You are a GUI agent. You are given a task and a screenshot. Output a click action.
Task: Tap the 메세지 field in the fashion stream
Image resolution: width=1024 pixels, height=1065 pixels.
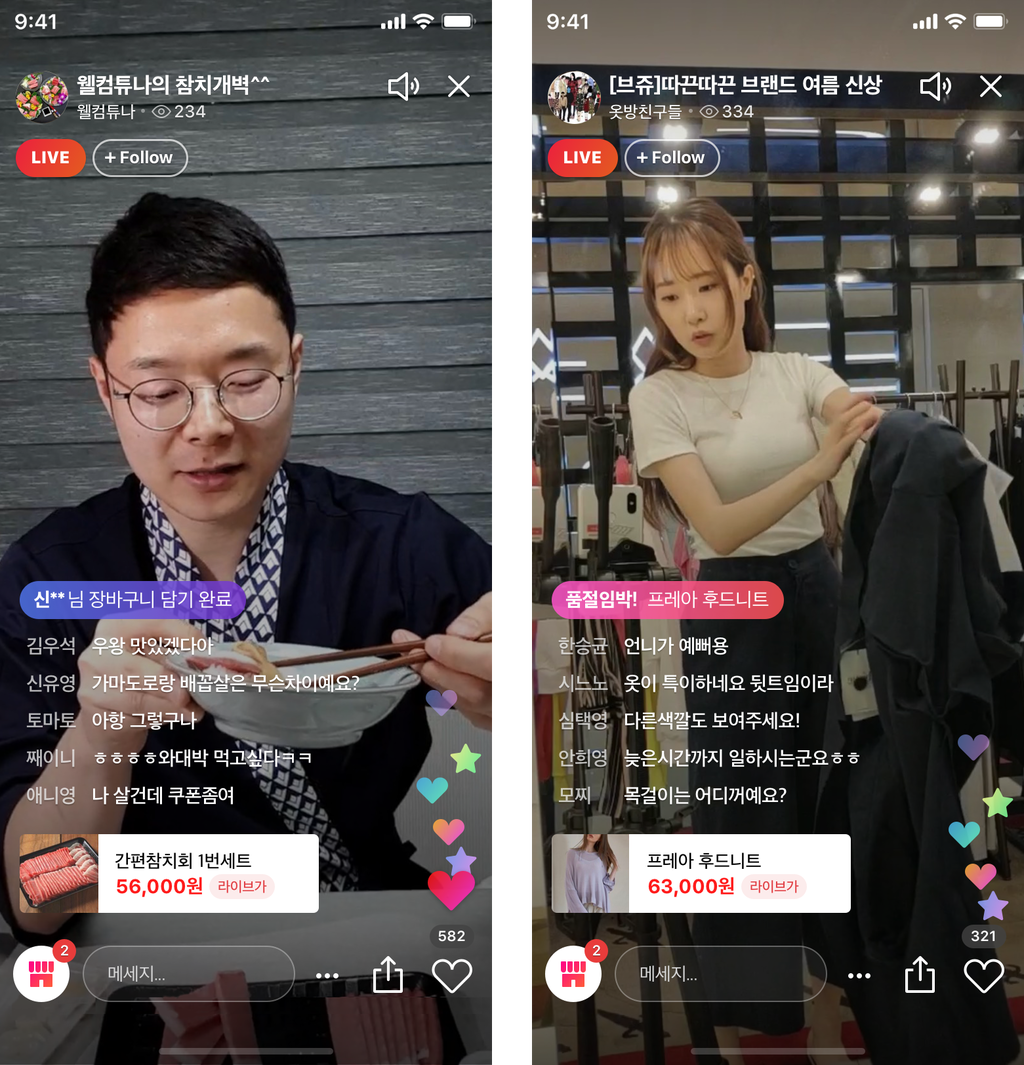(x=720, y=974)
